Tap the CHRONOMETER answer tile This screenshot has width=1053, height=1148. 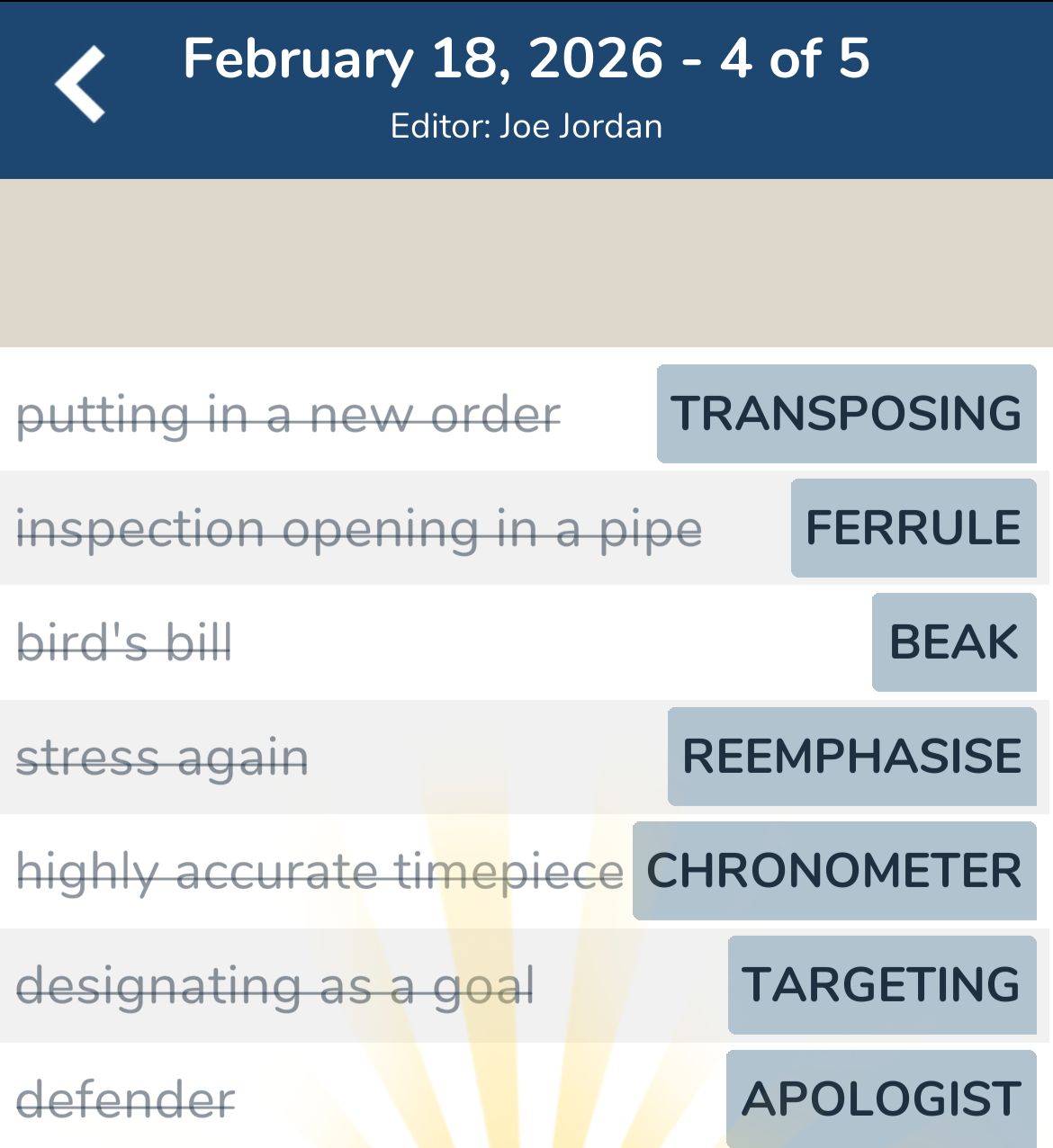832,871
